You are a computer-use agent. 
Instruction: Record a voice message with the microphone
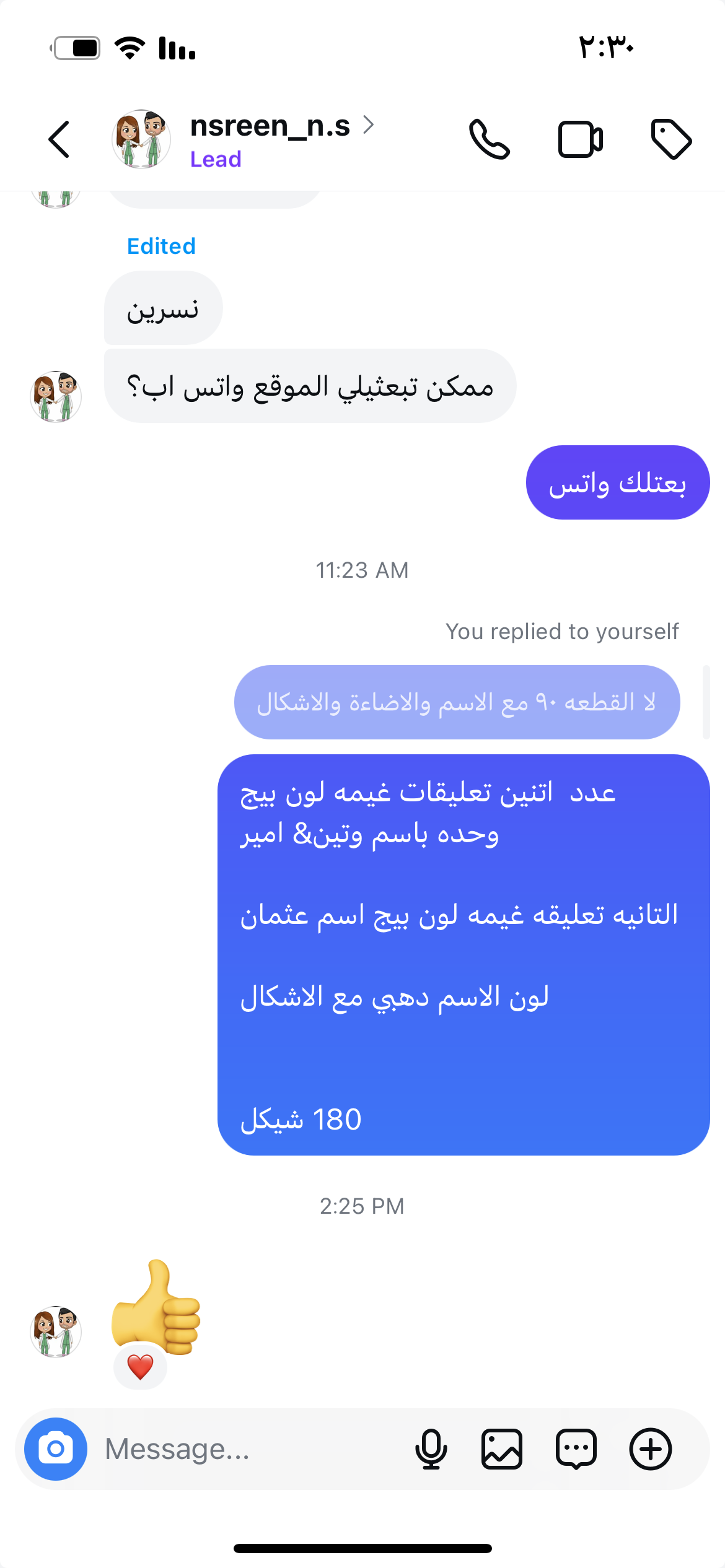pyautogui.click(x=431, y=1449)
